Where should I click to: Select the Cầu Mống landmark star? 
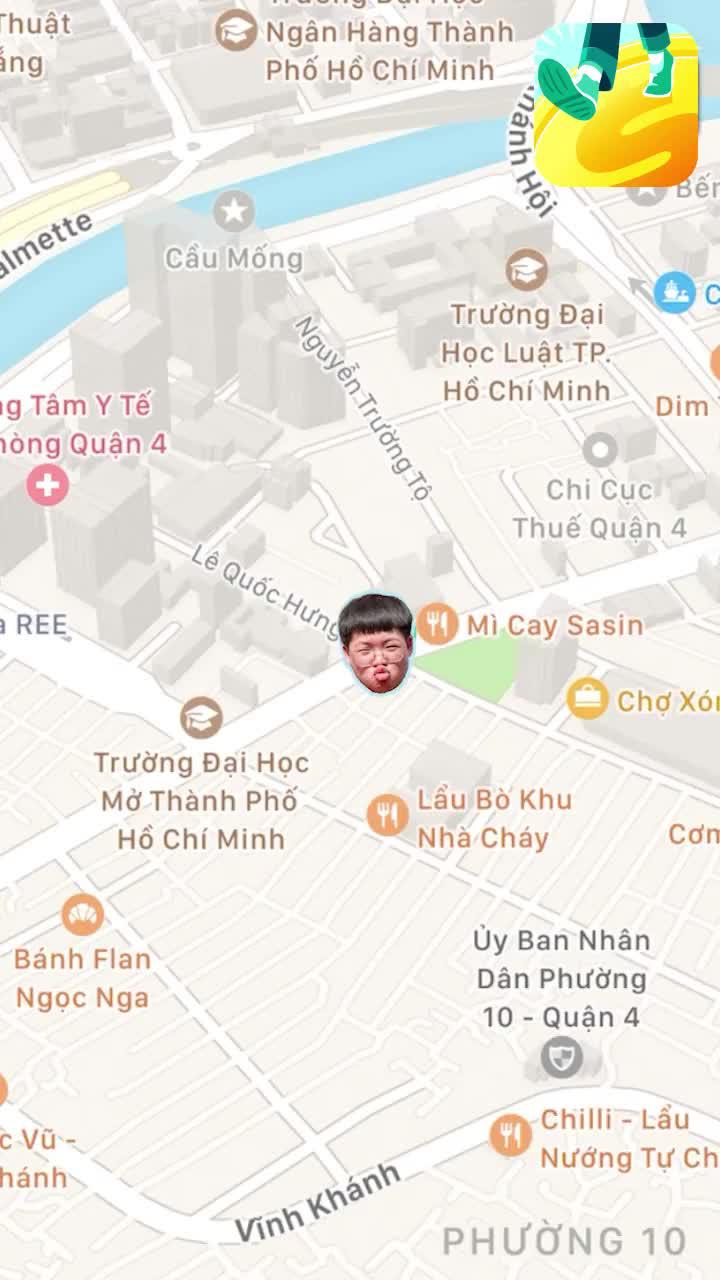[234, 211]
